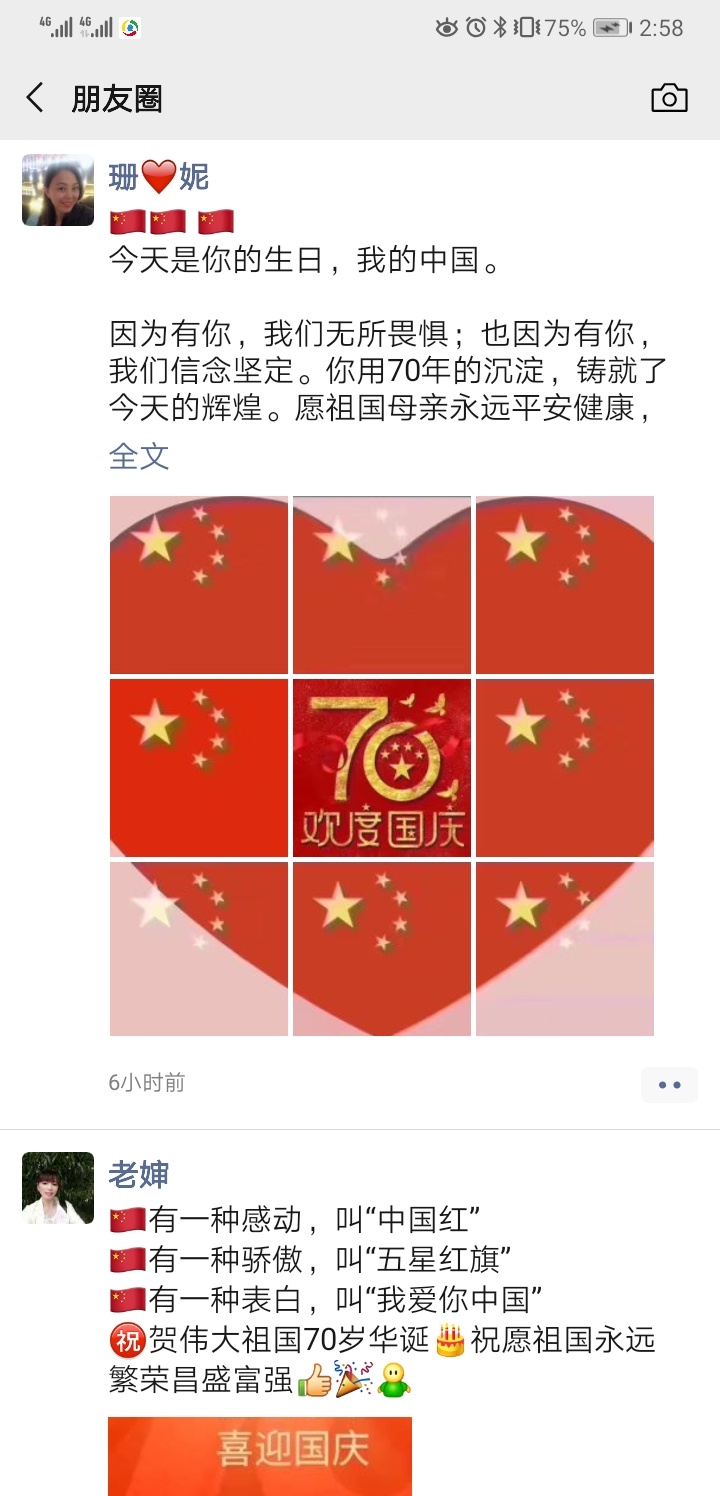Viewport: 720px width, 1496px height.
Task: View the top-middle heart image
Action: tap(381, 585)
